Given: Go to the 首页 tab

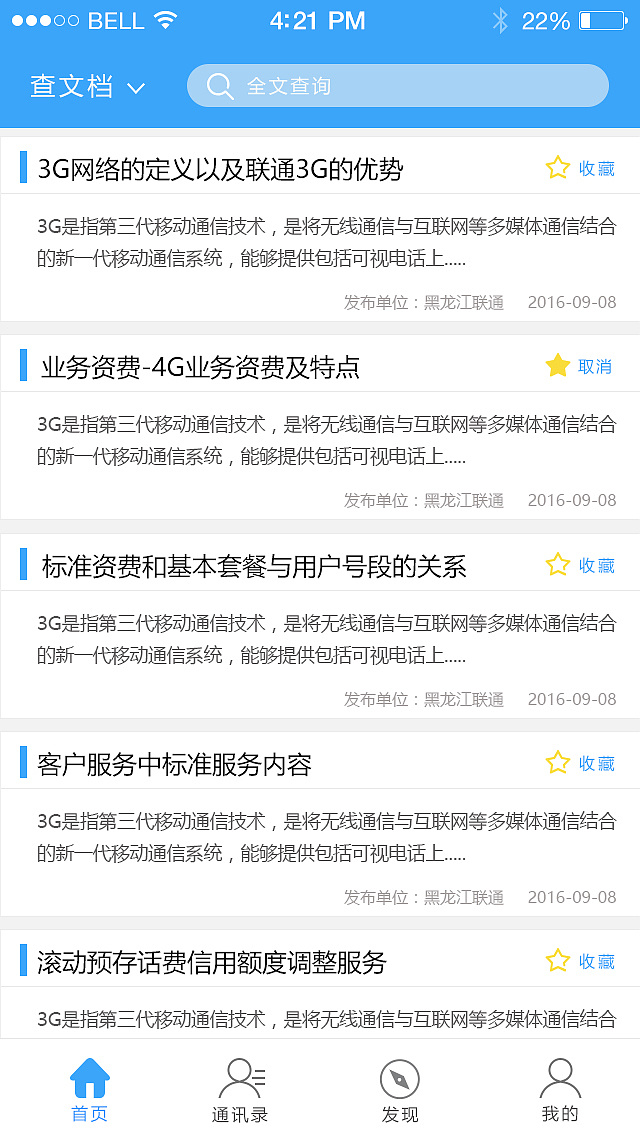Looking at the screenshot, I should coord(90,1090).
